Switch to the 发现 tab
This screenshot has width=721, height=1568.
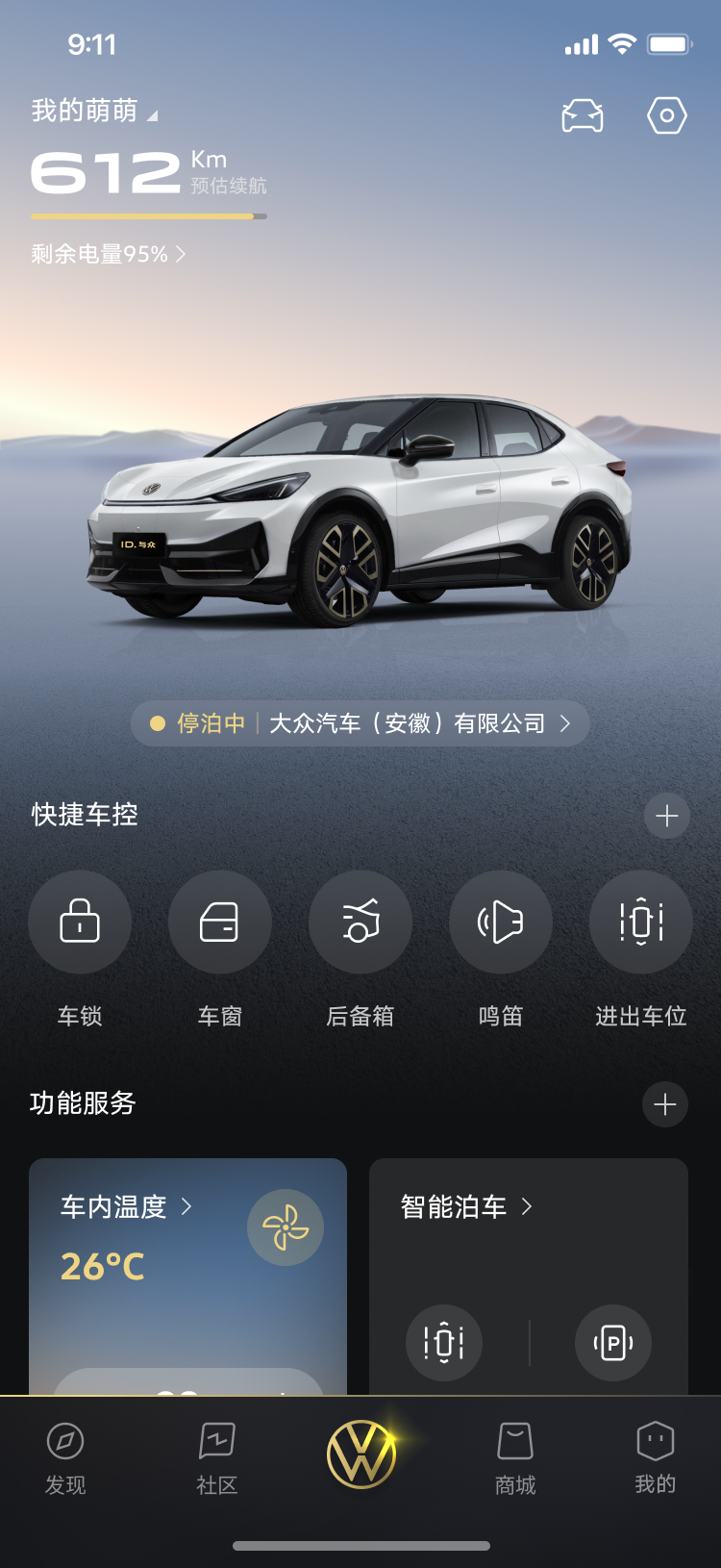pos(65,1457)
